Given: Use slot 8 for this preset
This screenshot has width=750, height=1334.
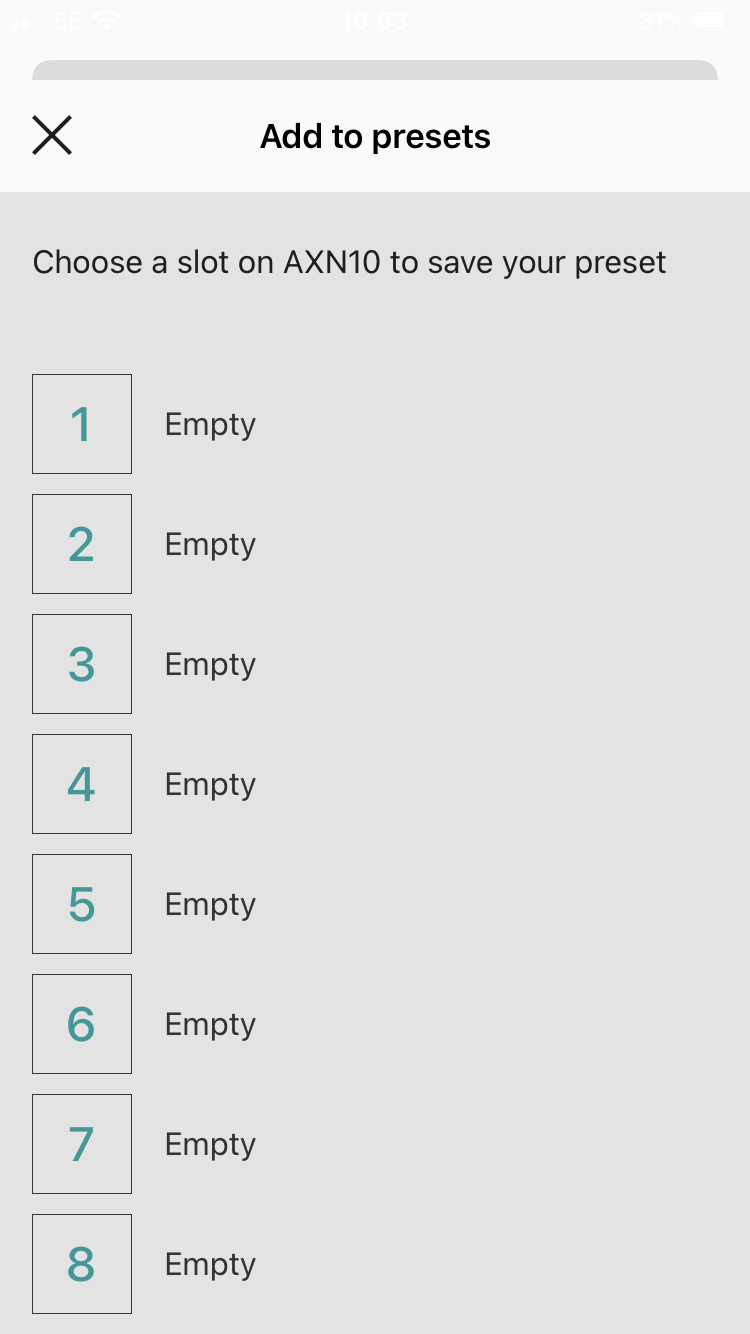Looking at the screenshot, I should [82, 1264].
